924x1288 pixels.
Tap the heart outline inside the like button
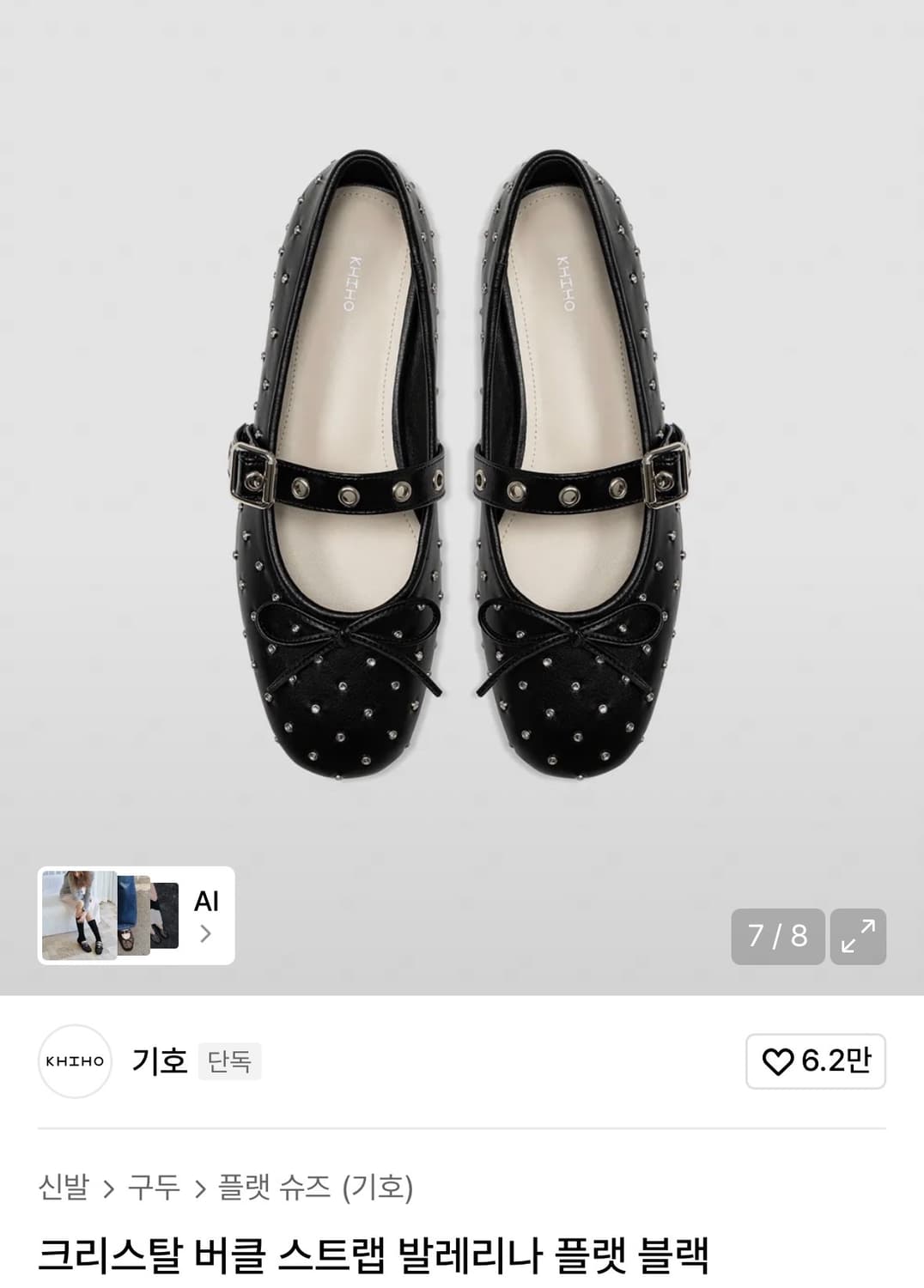(x=777, y=1061)
